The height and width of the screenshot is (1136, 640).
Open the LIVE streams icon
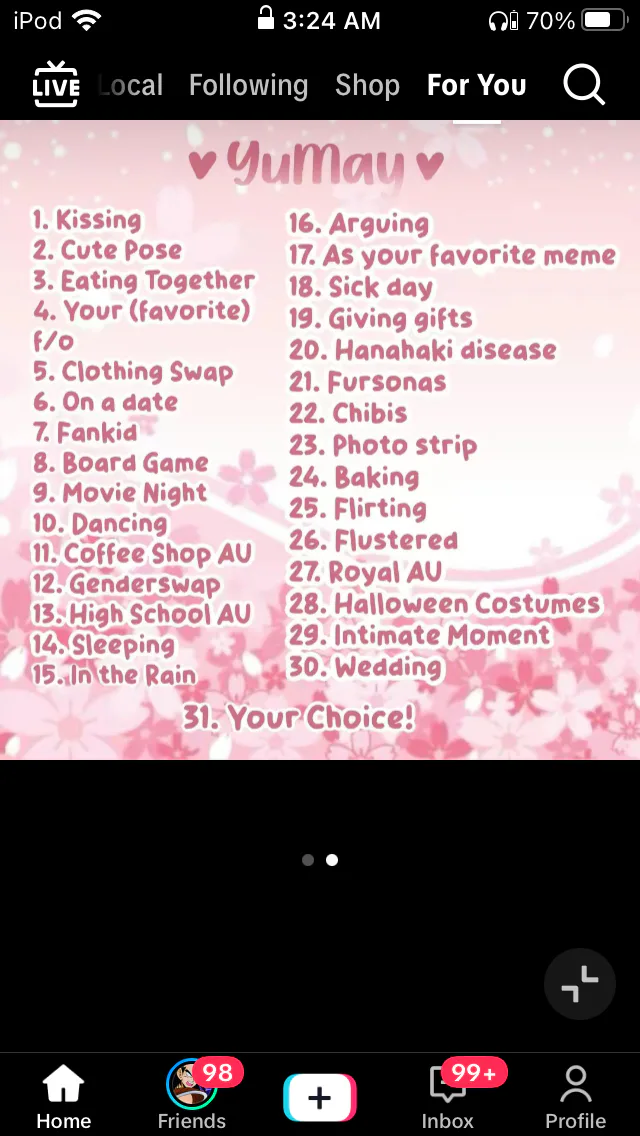point(55,85)
